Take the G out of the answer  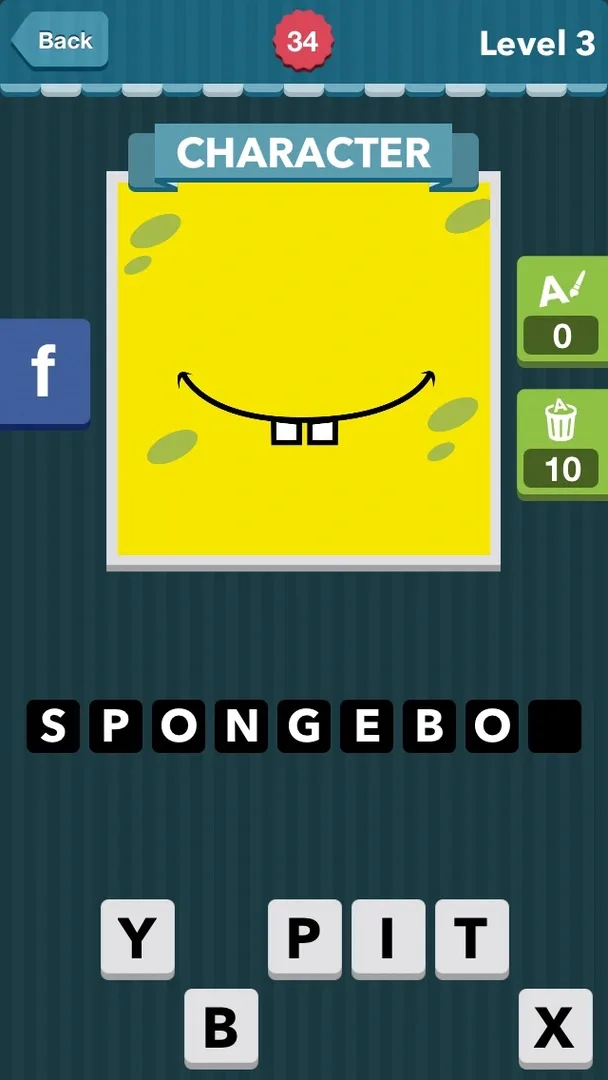[304, 727]
